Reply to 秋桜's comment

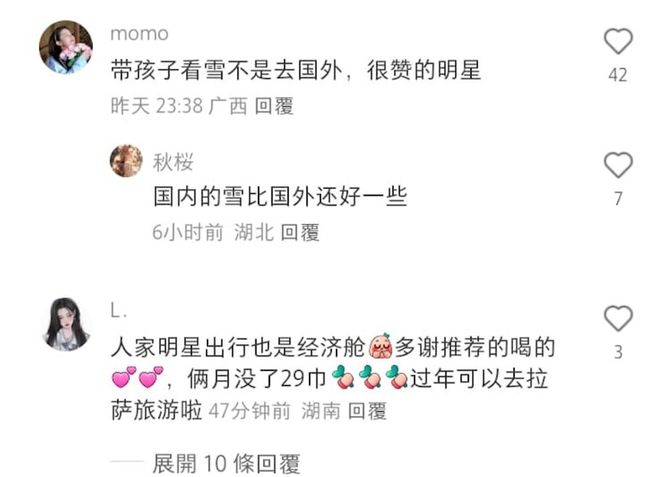pyautogui.click(x=299, y=233)
